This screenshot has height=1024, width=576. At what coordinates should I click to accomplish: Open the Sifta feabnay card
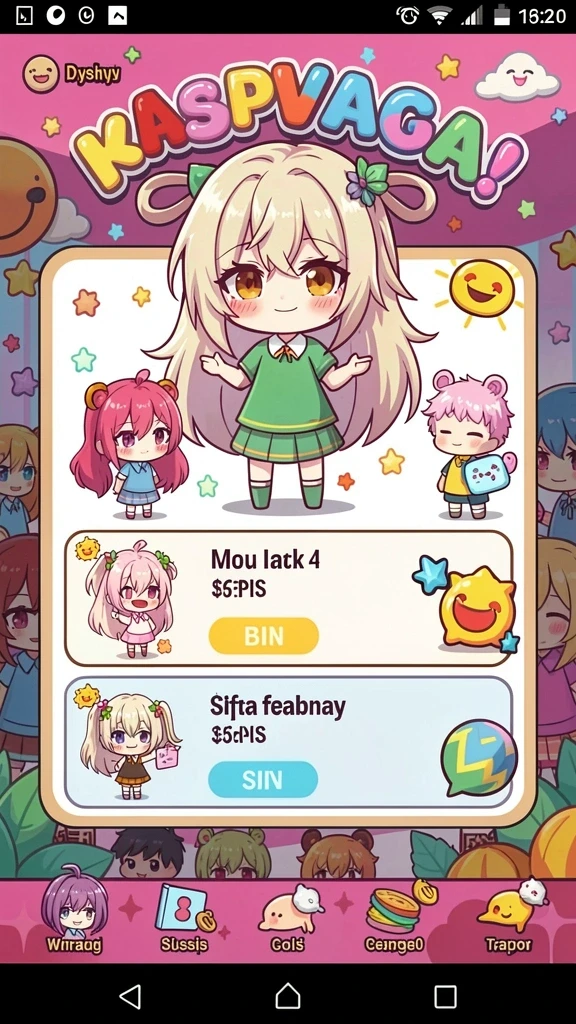coord(288,742)
